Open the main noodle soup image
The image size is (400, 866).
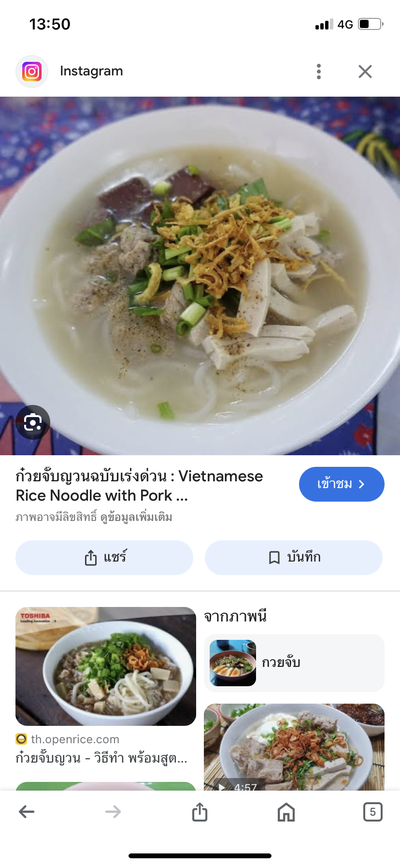coord(200,276)
